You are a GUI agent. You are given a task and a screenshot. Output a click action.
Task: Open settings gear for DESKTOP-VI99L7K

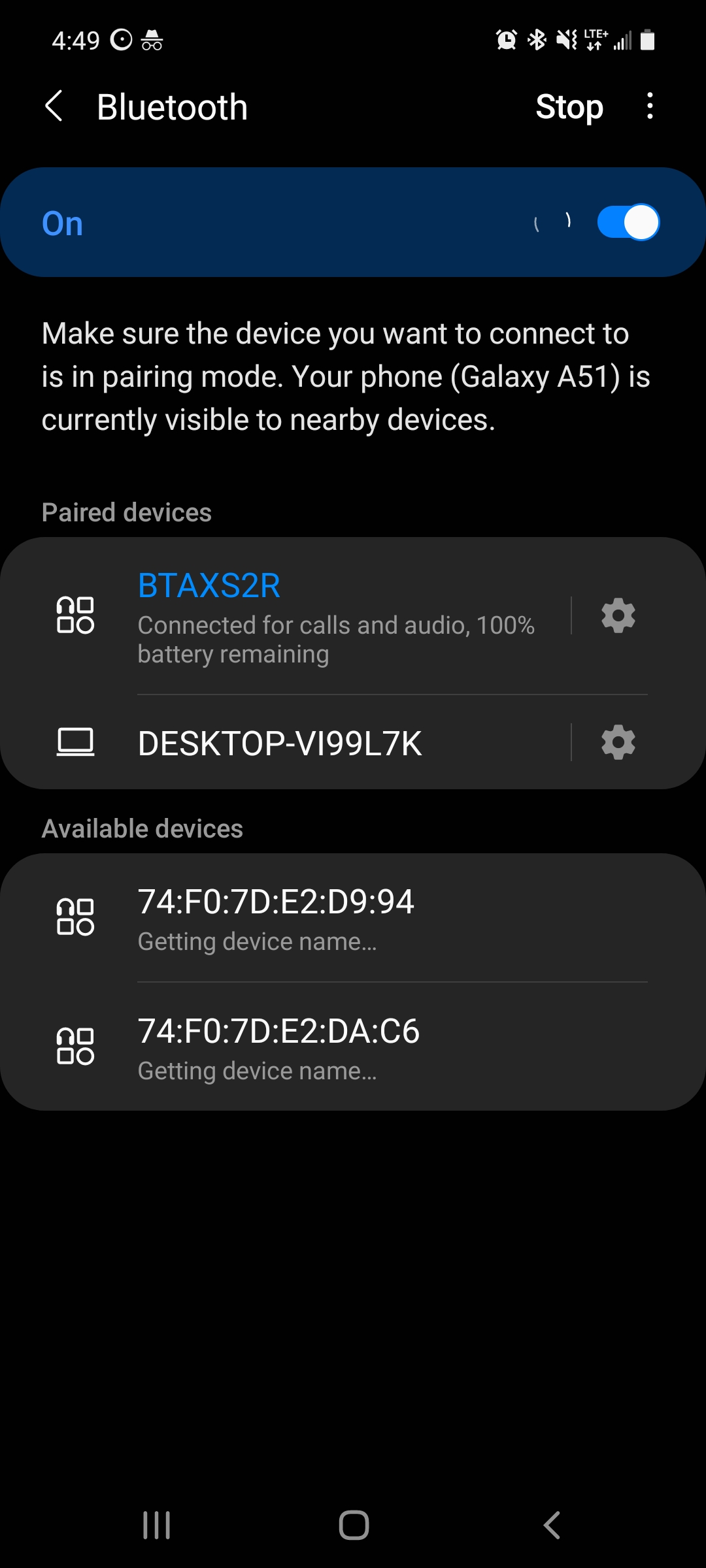pos(618,743)
